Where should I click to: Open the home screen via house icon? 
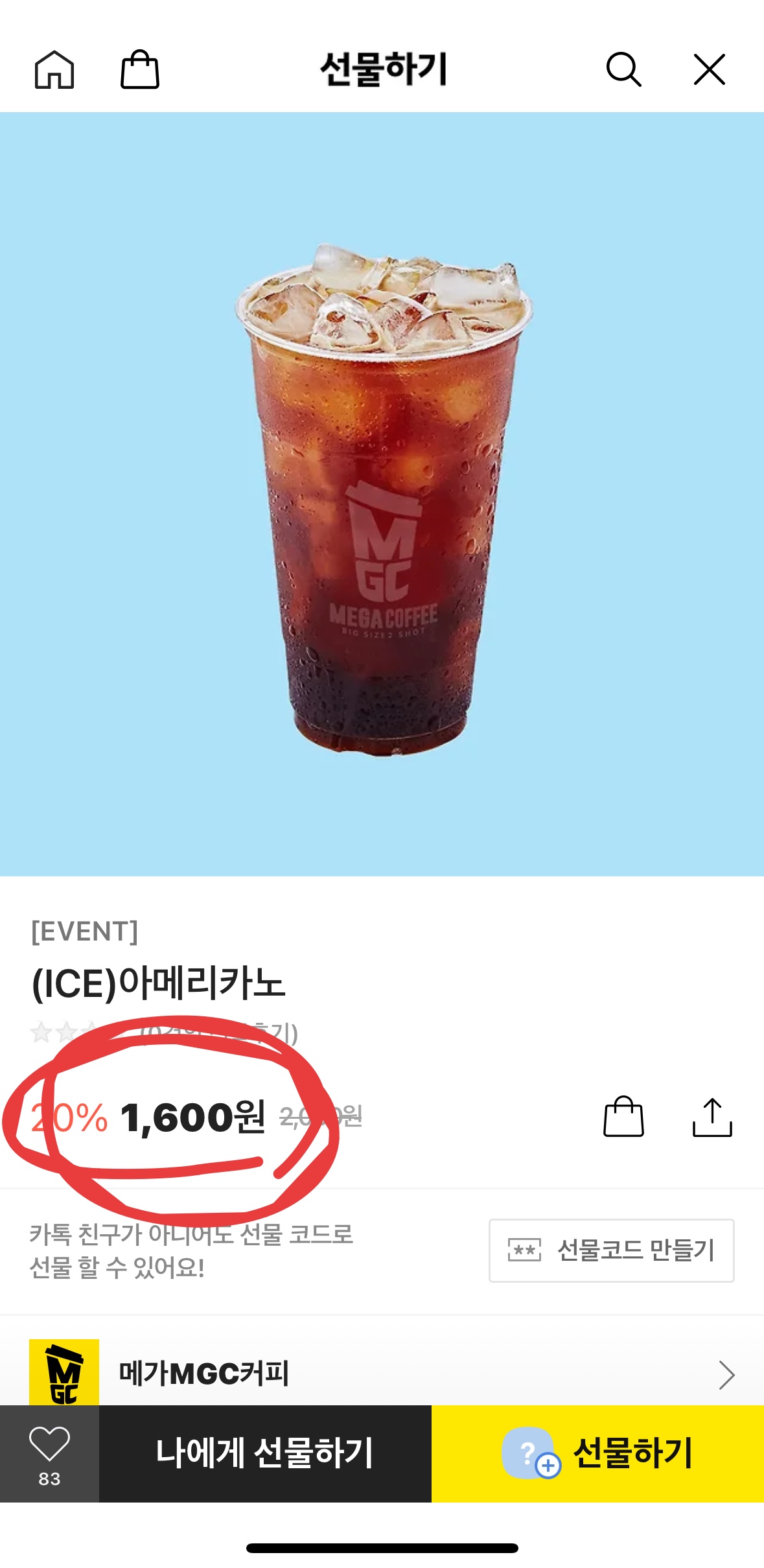pos(56,70)
